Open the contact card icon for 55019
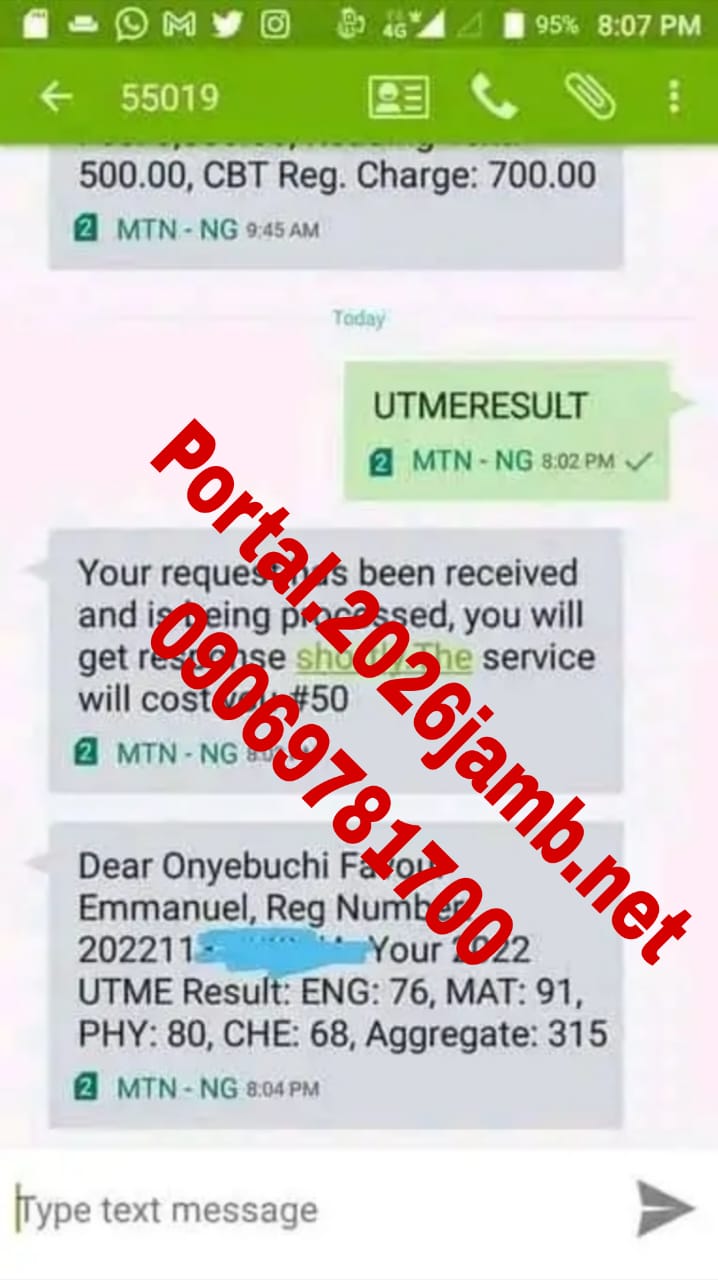This screenshot has height=1280, width=718. point(398,97)
